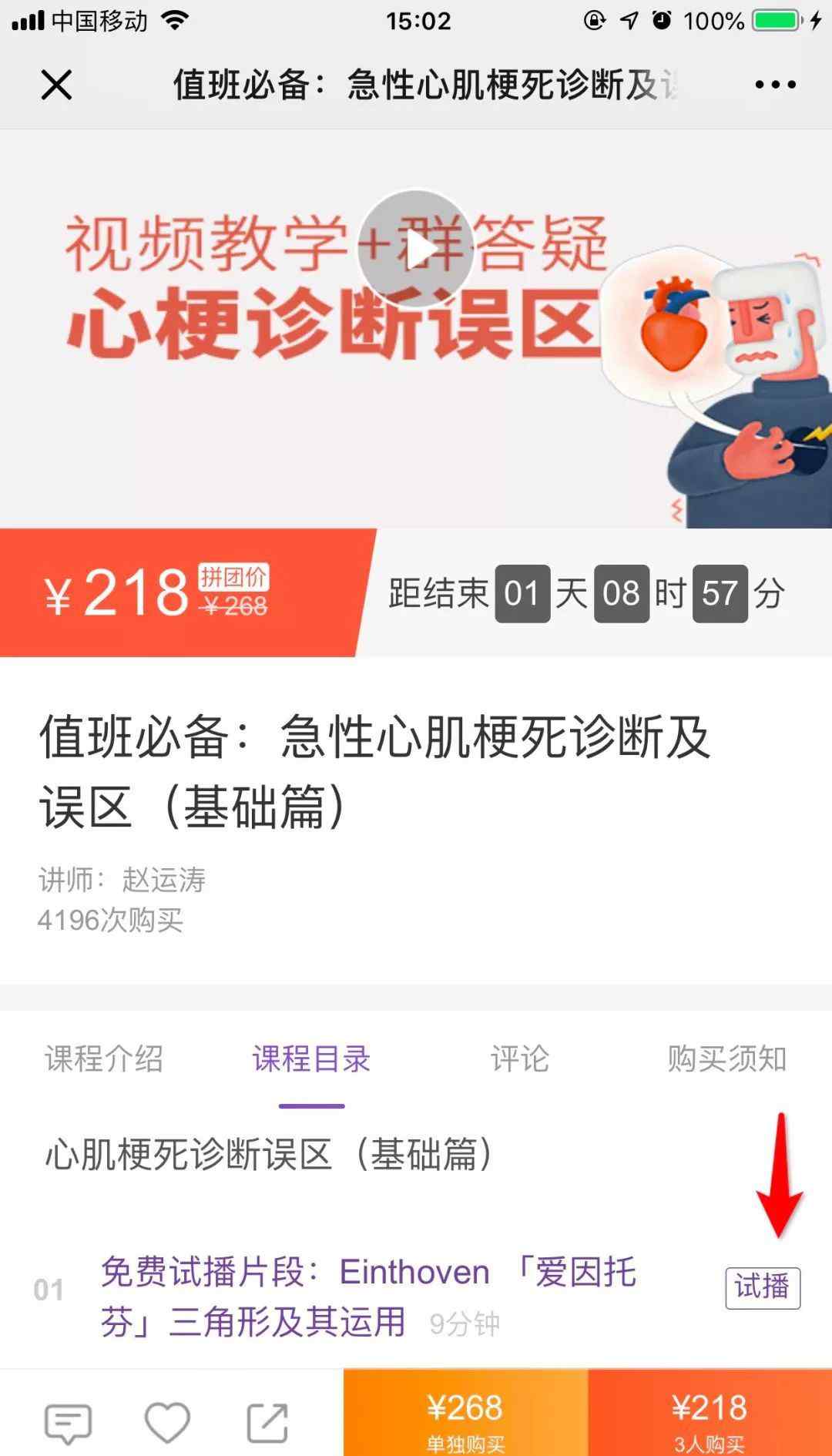Switch to the 课程介绍 tab
This screenshot has width=832, height=1456.
click(104, 1059)
